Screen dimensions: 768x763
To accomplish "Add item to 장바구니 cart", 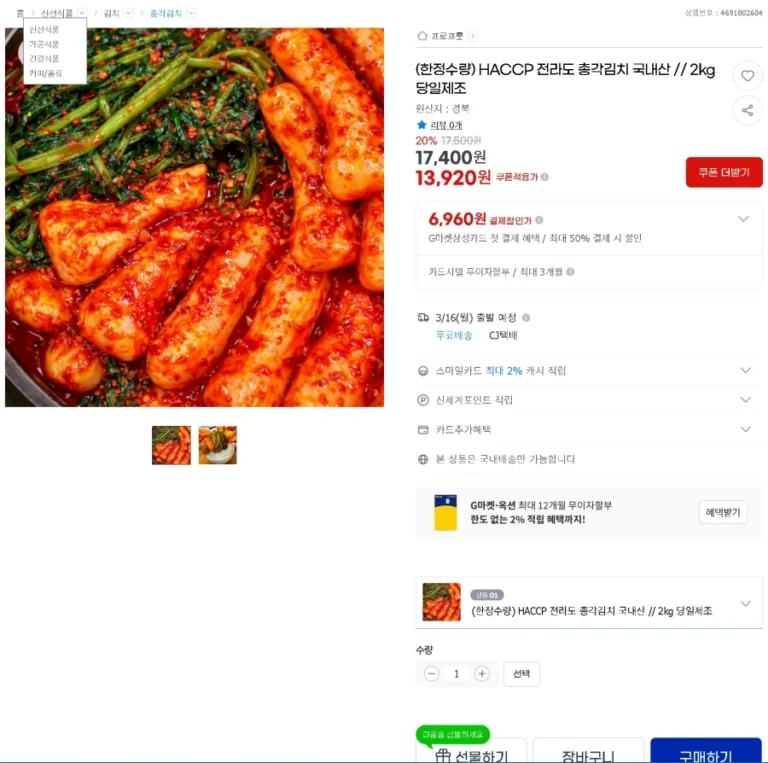I will coord(588,752).
